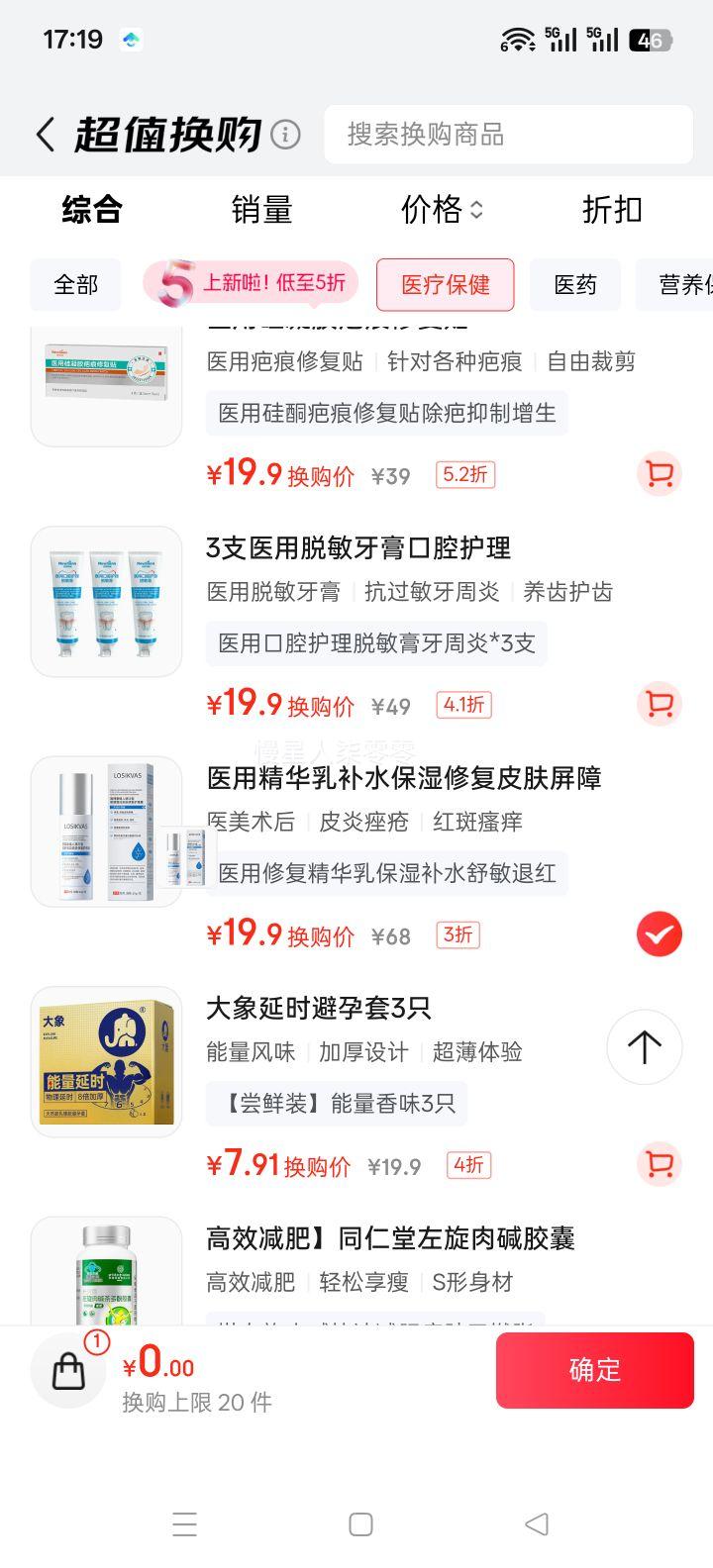Sort by 价格

tap(442, 210)
